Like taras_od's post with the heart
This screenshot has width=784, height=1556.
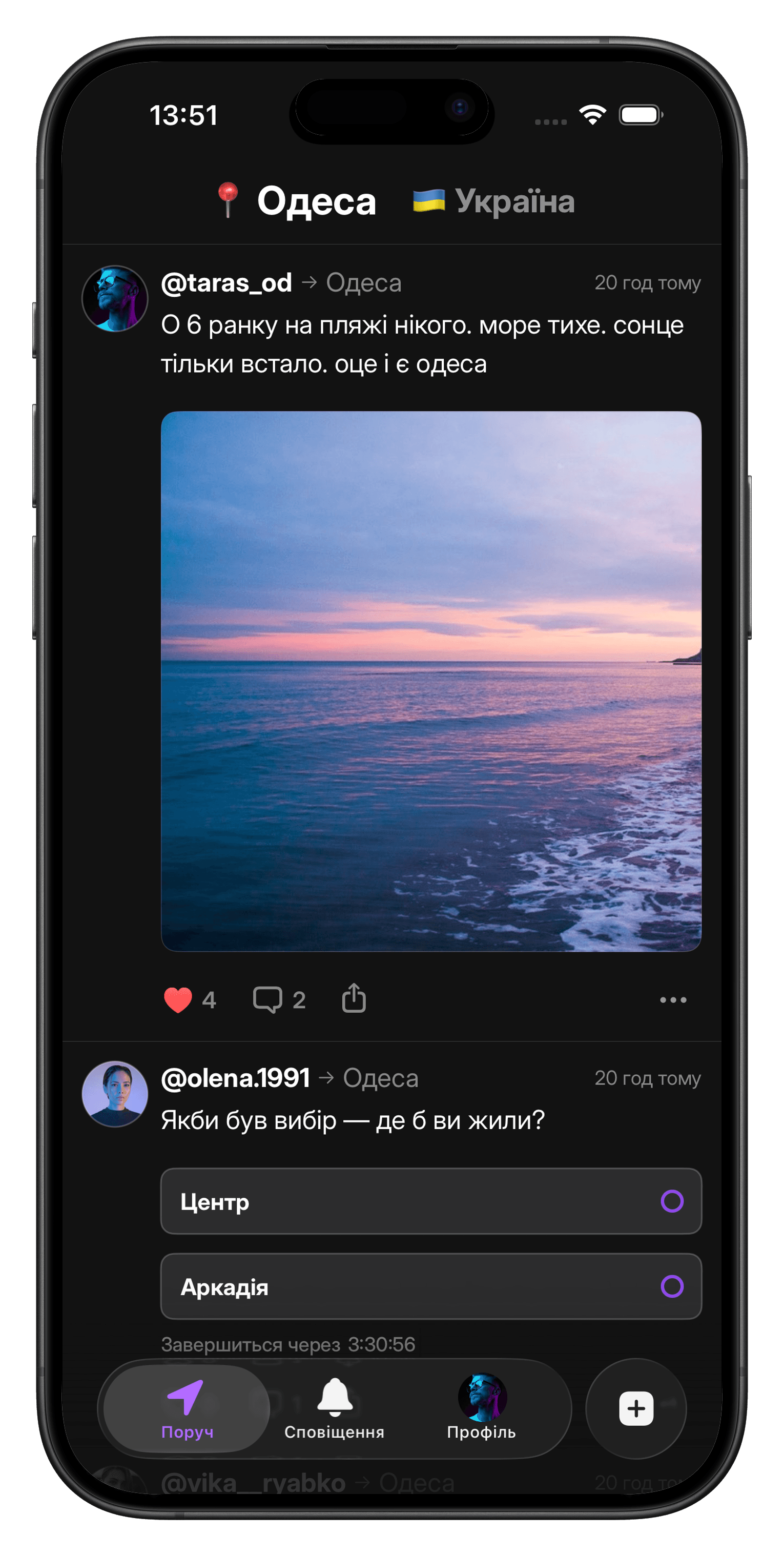[178, 1000]
